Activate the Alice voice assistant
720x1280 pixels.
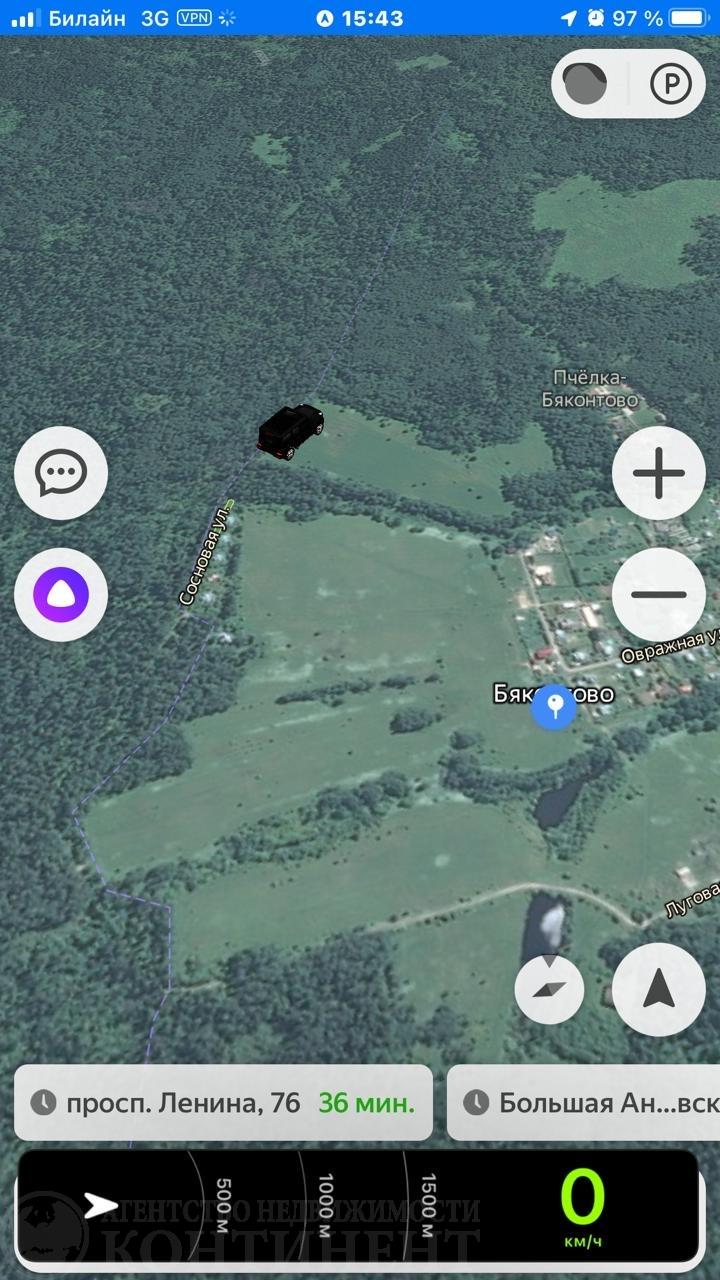point(61,595)
